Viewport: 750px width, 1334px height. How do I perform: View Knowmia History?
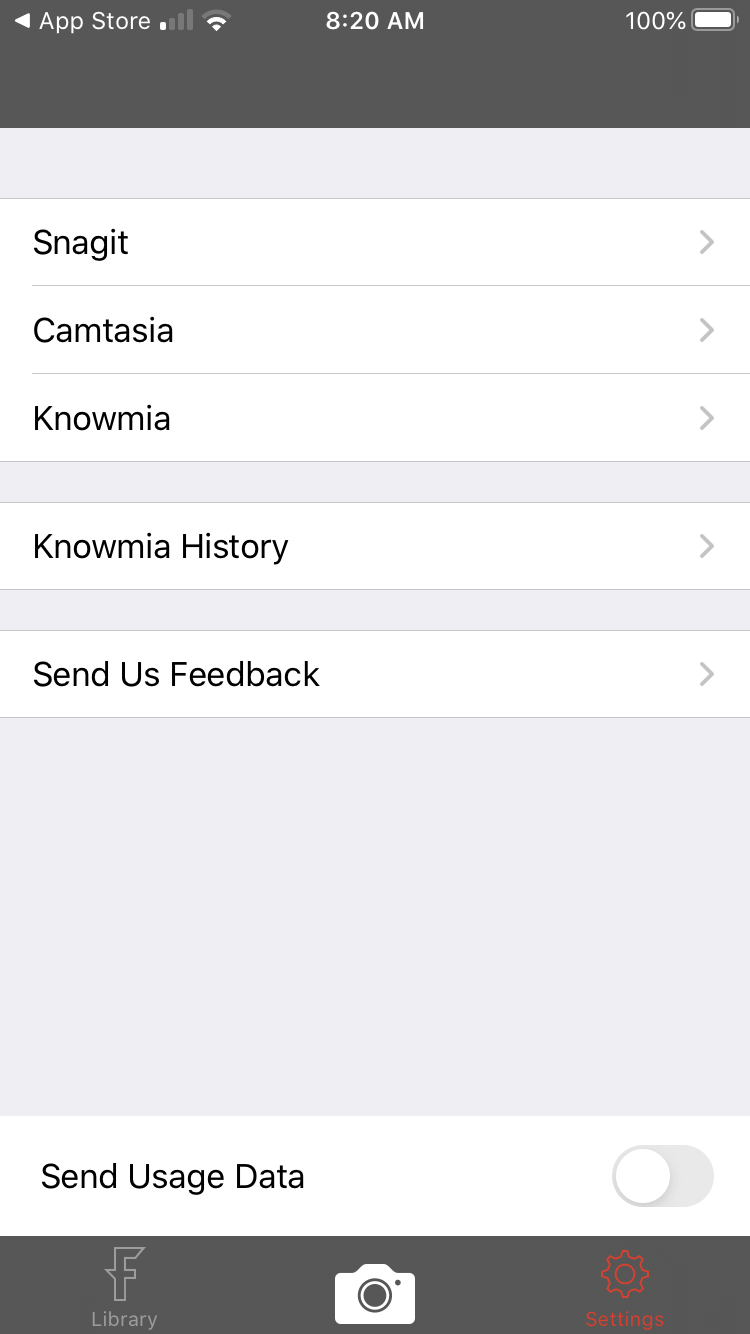pyautogui.click(x=375, y=546)
